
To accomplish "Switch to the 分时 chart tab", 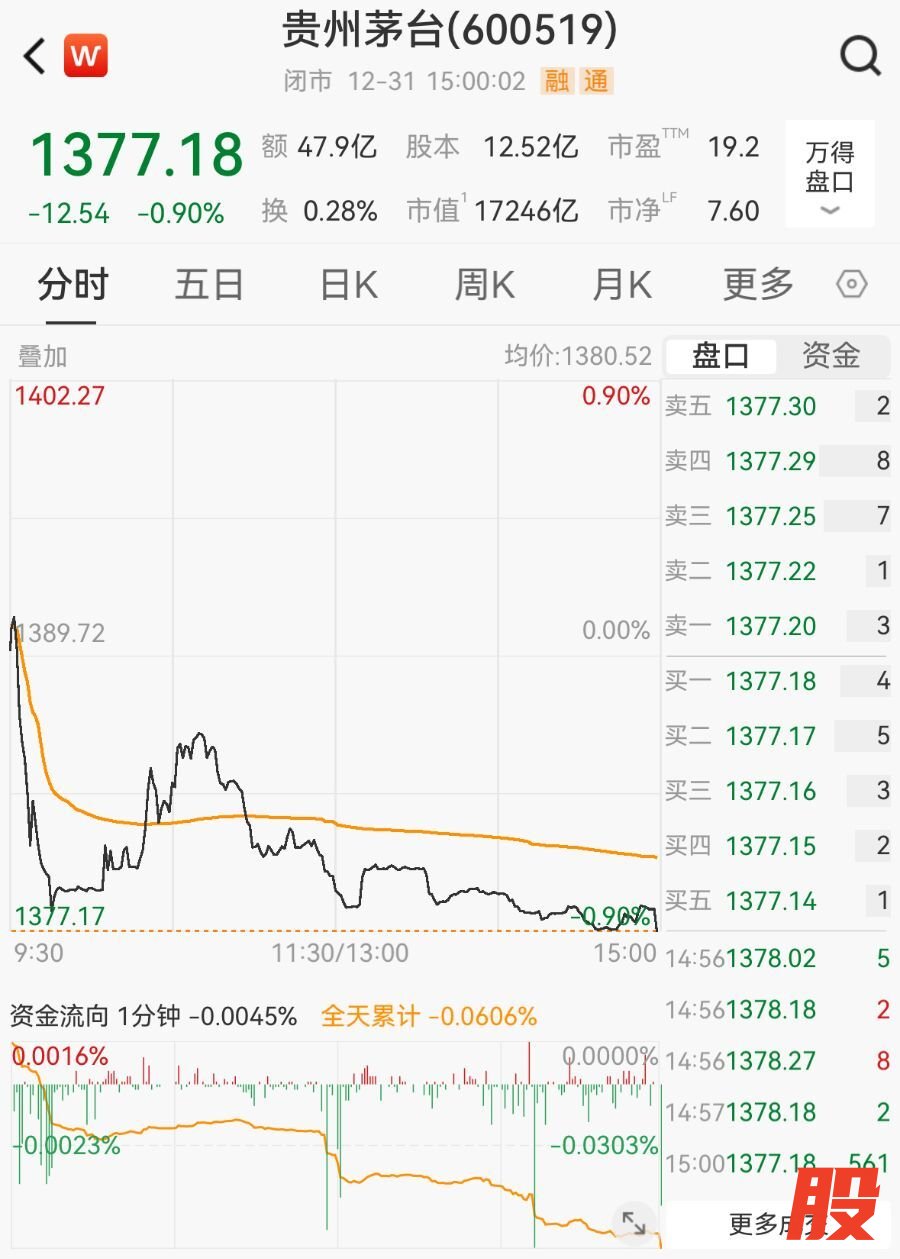I will coord(72,286).
